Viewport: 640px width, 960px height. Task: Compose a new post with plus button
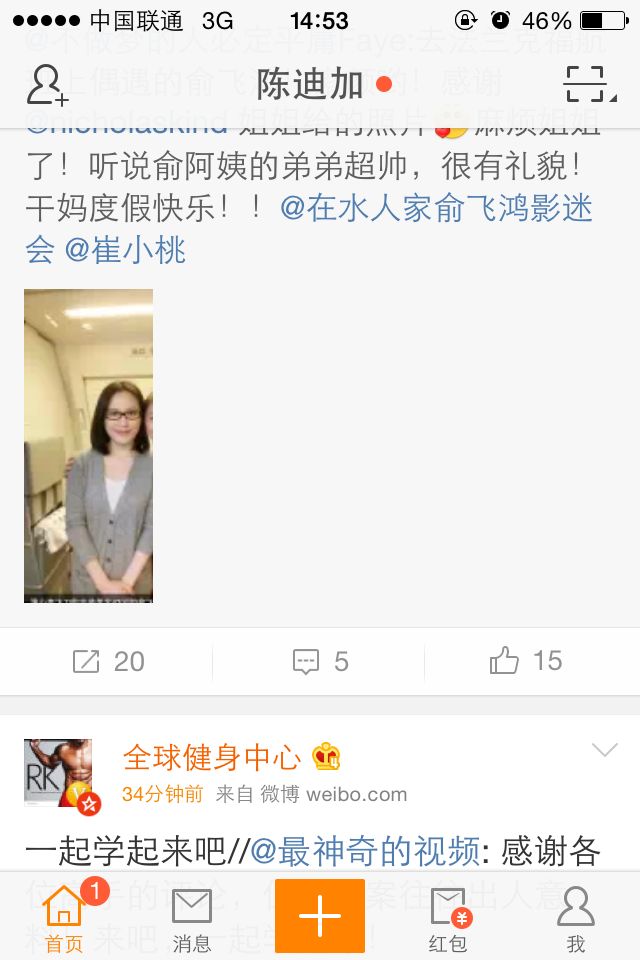[x=320, y=915]
